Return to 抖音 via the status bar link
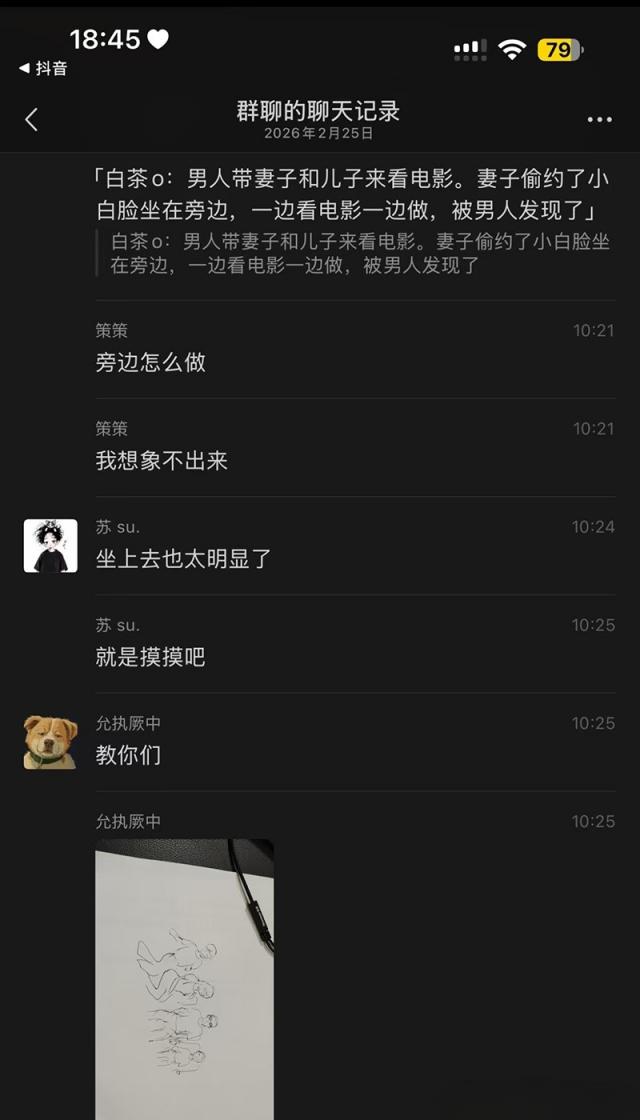 [x=43, y=68]
